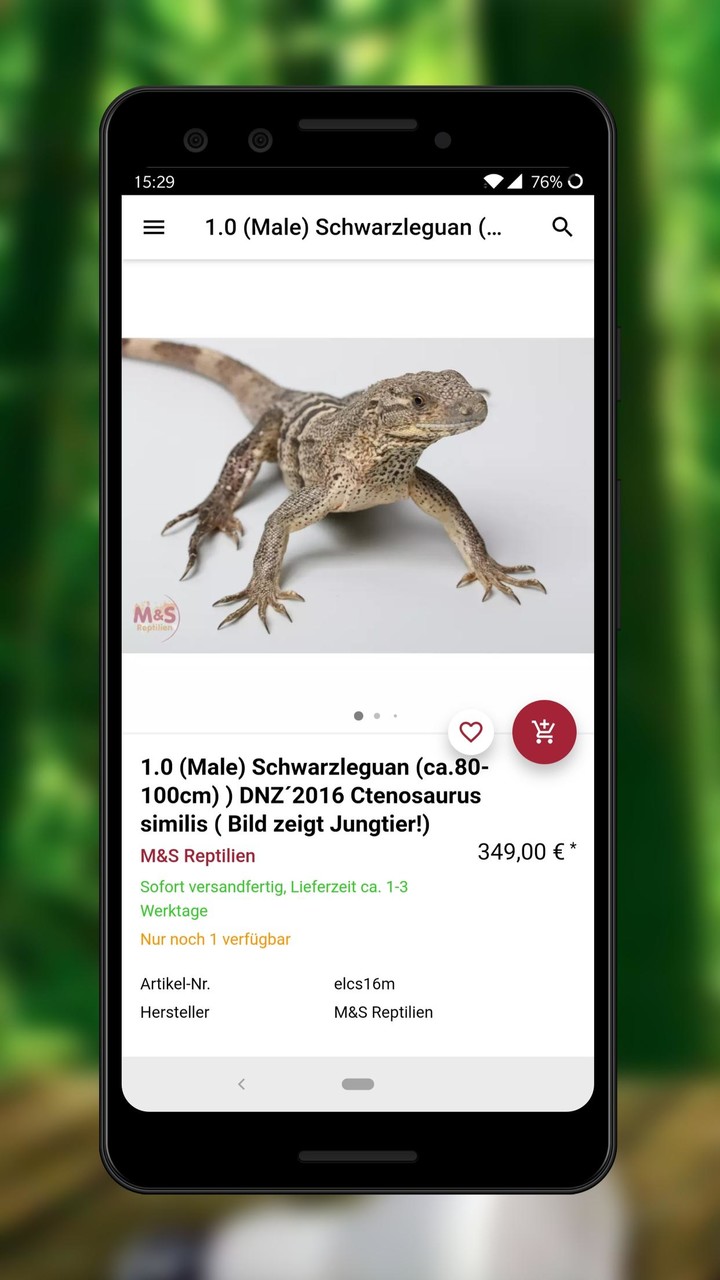Tap the mobile signal icon in the status bar
Image resolution: width=720 pixels, height=1280 pixels.
[514, 182]
